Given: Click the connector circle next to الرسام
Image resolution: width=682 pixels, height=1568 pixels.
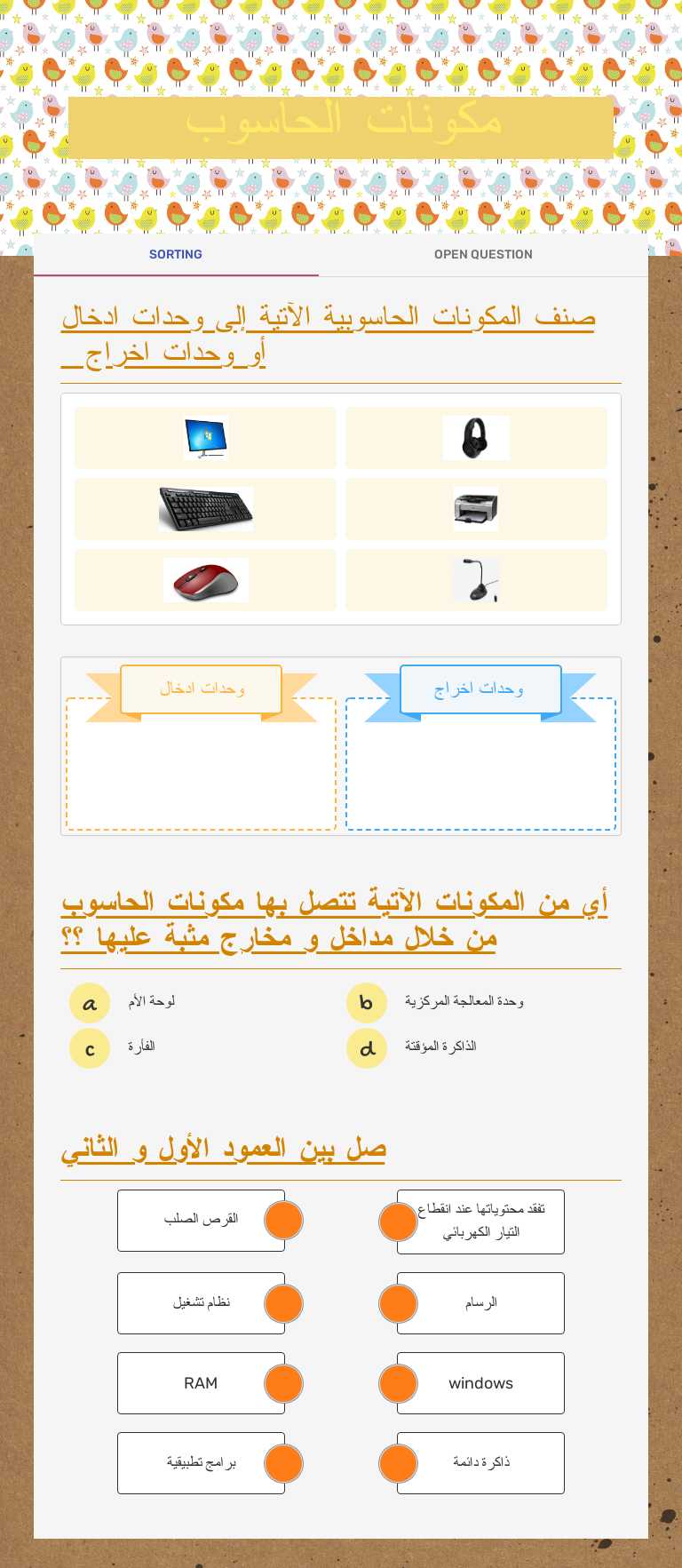Looking at the screenshot, I should [x=397, y=1301].
